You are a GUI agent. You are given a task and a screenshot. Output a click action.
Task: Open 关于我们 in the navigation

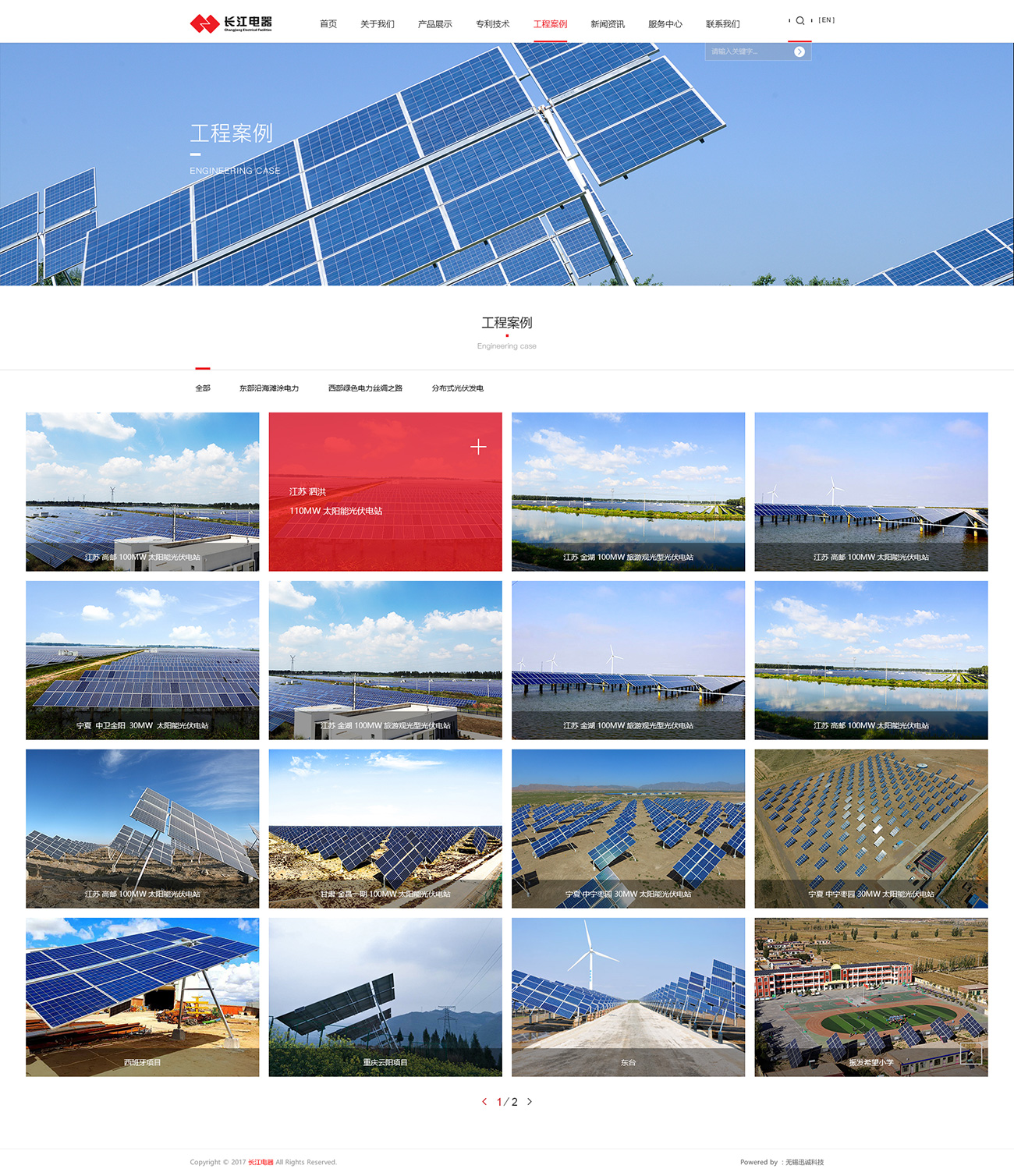[x=378, y=24]
